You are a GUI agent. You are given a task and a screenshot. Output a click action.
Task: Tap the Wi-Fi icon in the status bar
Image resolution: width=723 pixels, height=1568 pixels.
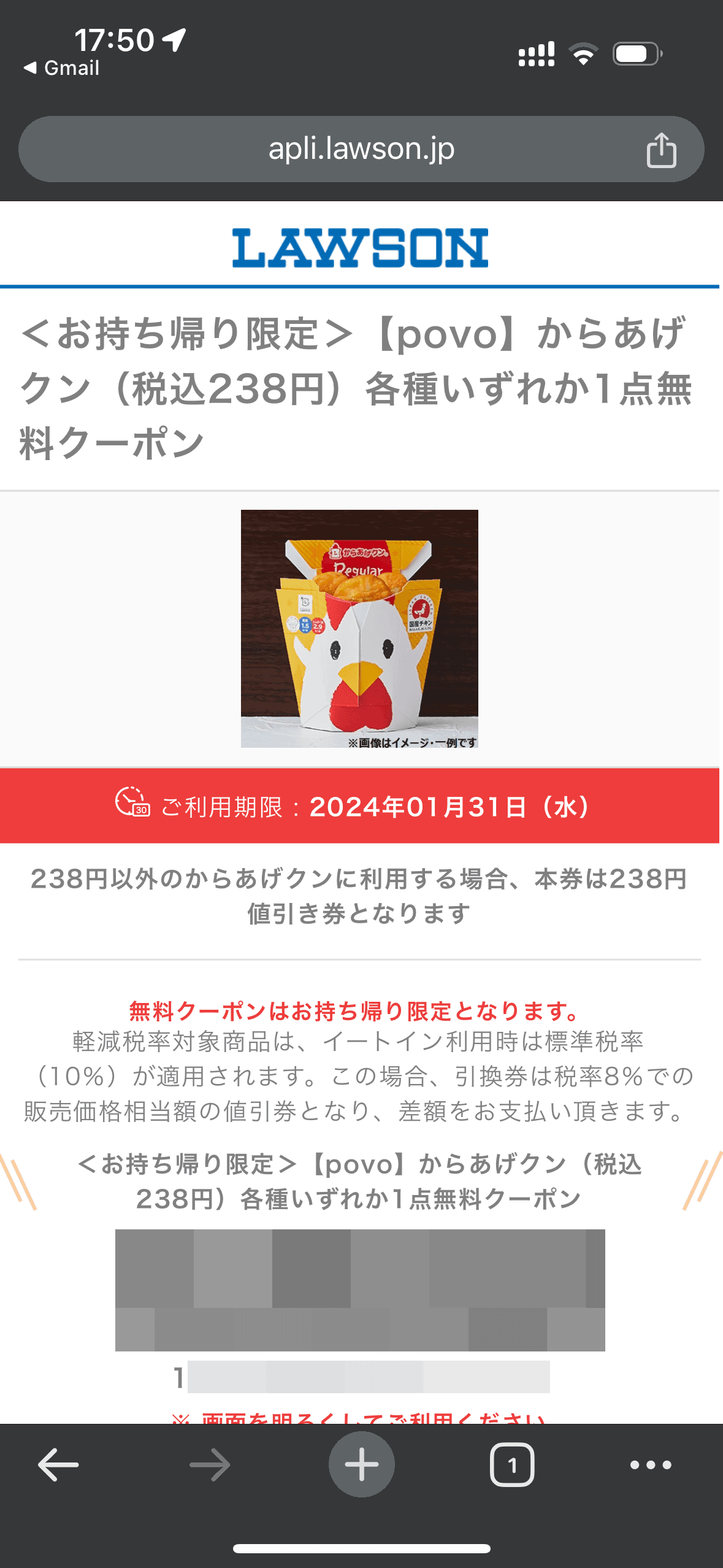pyautogui.click(x=584, y=54)
